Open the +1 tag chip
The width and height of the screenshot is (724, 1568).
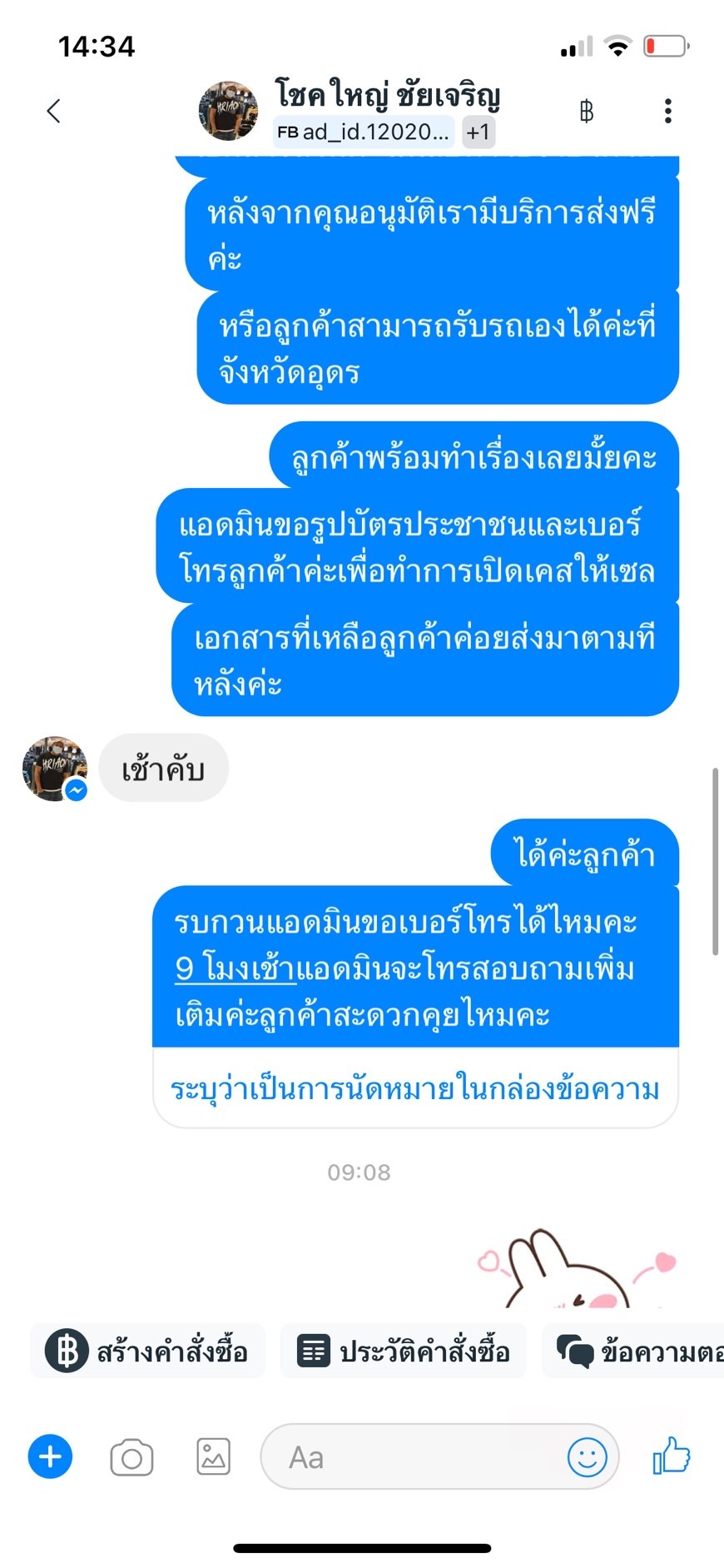click(x=478, y=132)
